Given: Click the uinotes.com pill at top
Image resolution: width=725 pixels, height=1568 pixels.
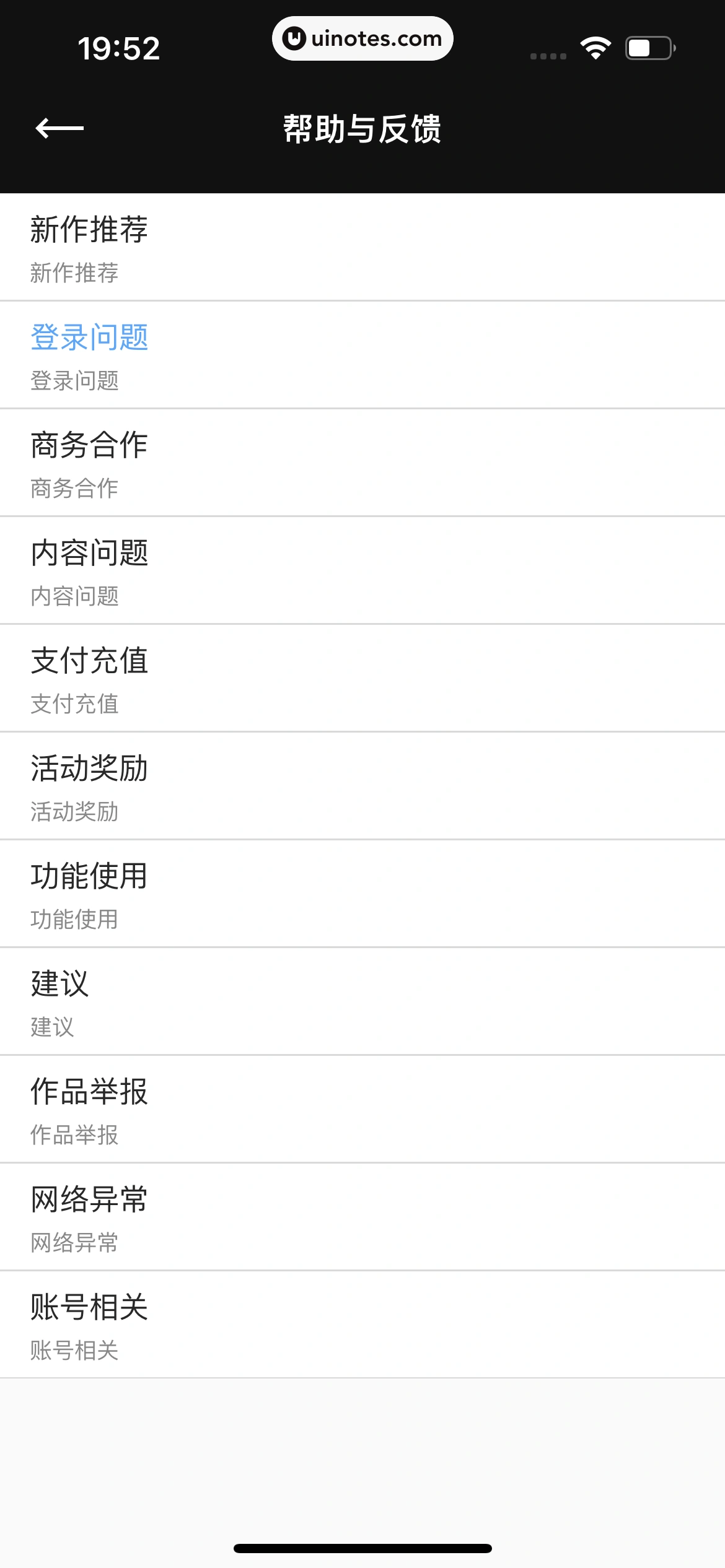Looking at the screenshot, I should pos(362,38).
